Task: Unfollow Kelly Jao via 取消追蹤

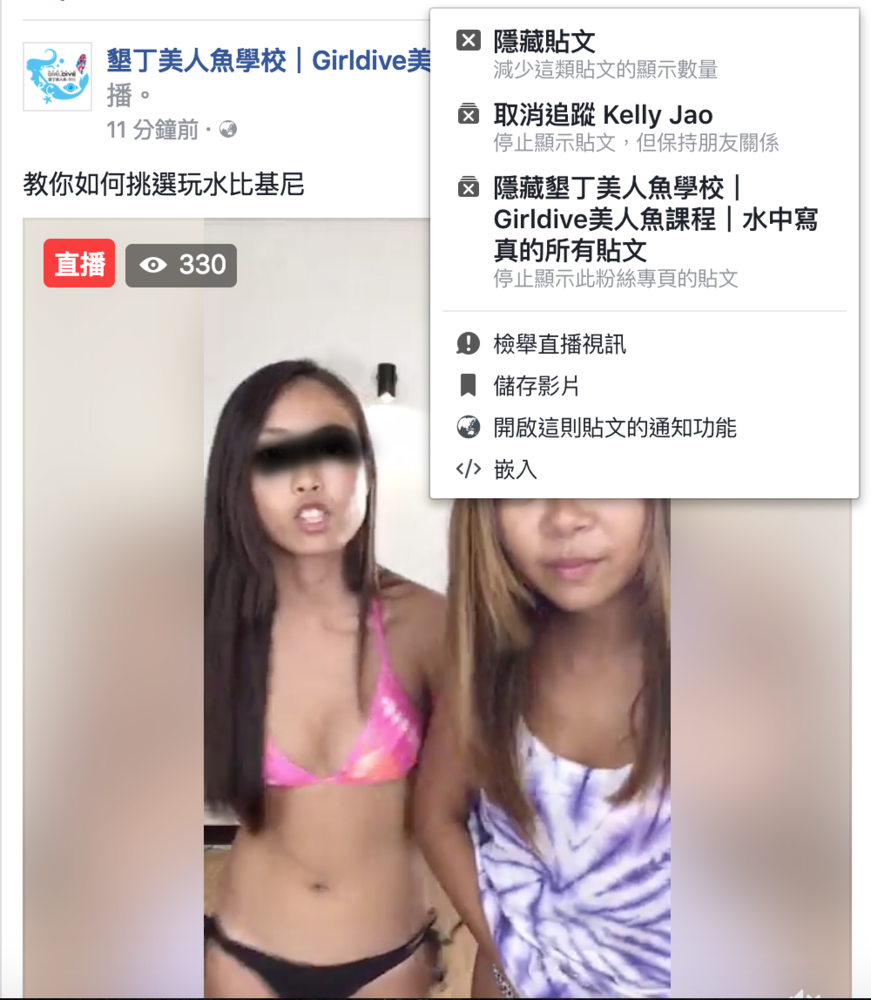Action: pyautogui.click(x=602, y=115)
